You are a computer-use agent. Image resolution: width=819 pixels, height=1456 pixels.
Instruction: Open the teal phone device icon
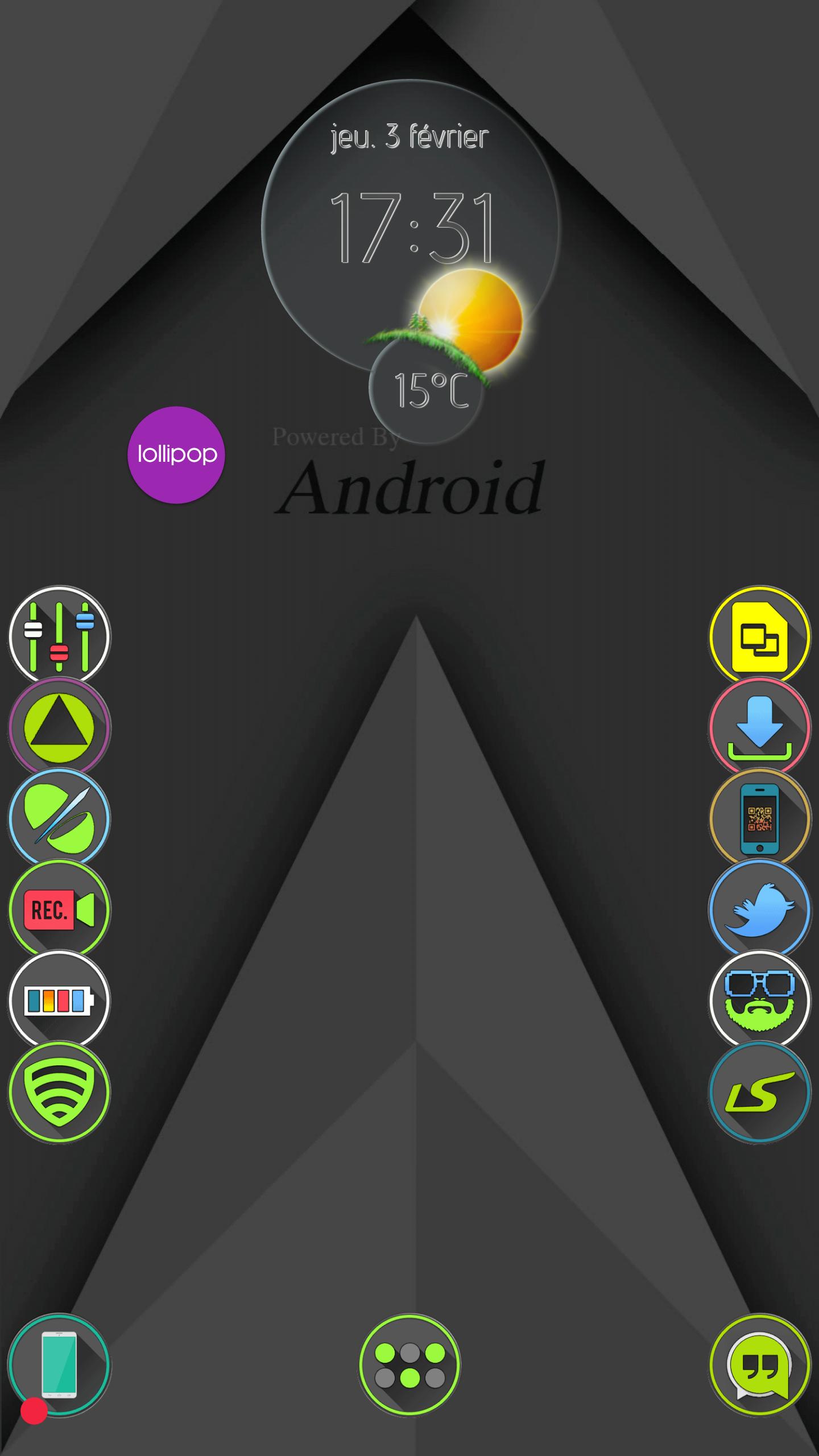pyautogui.click(x=59, y=1365)
